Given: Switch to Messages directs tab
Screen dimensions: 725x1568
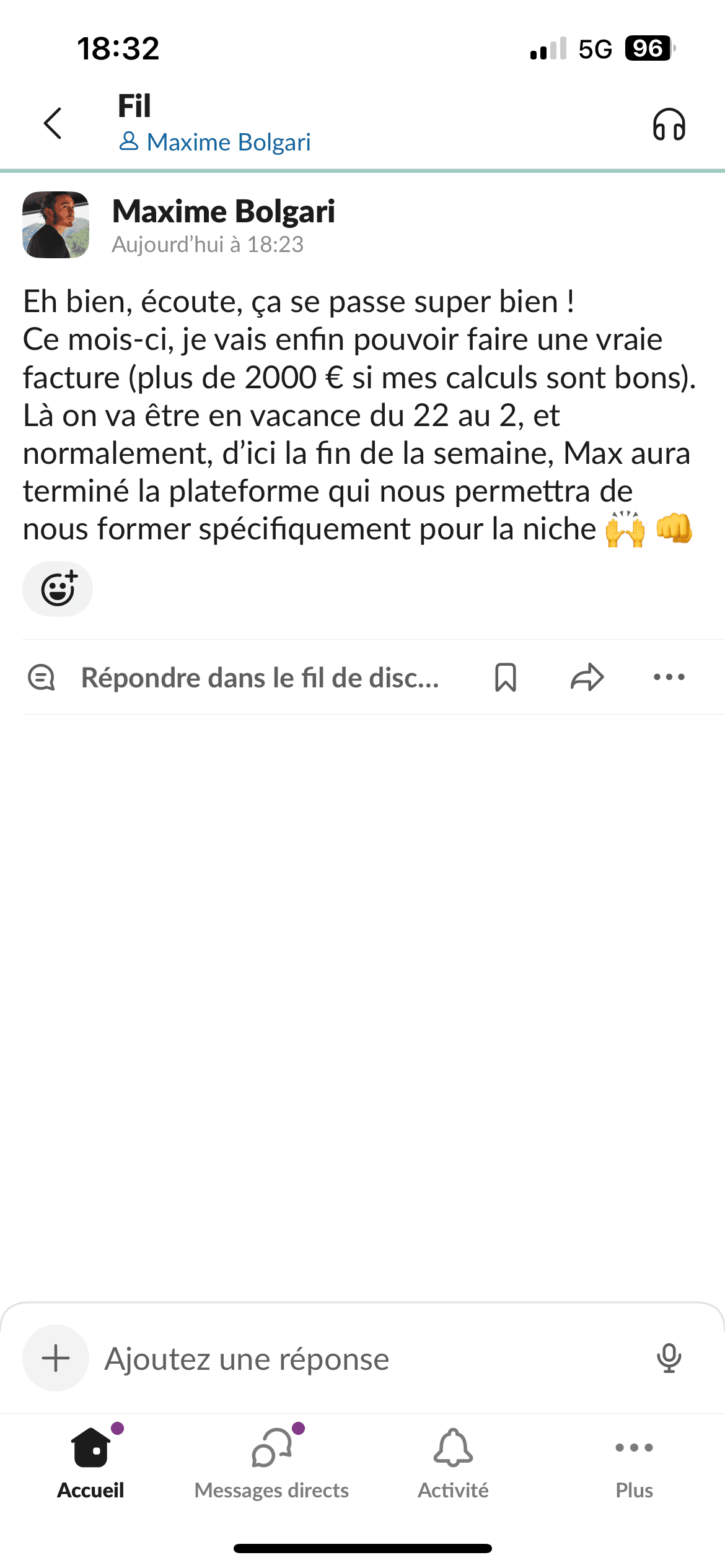Looking at the screenshot, I should coord(271,1463).
